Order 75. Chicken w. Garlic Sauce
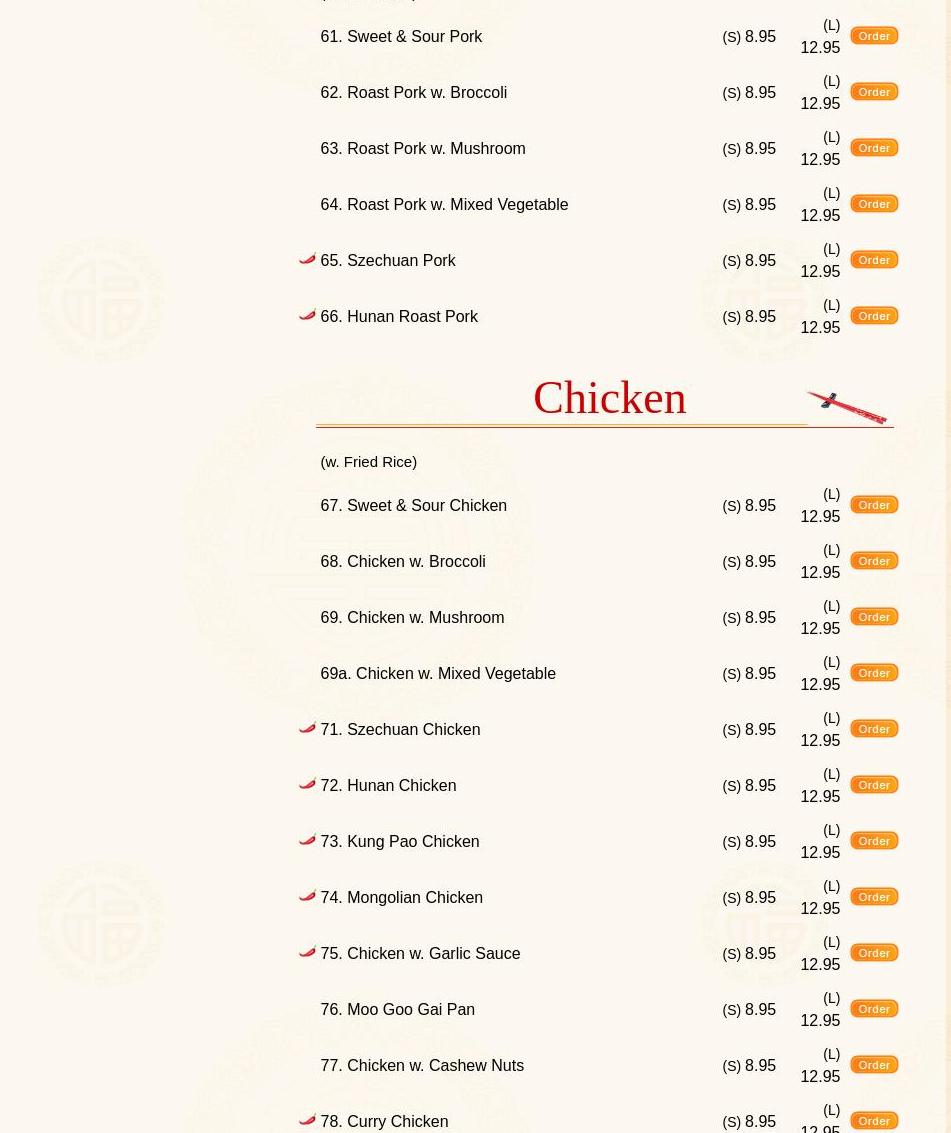Viewport: 951px width, 1133px height. tap(874, 953)
